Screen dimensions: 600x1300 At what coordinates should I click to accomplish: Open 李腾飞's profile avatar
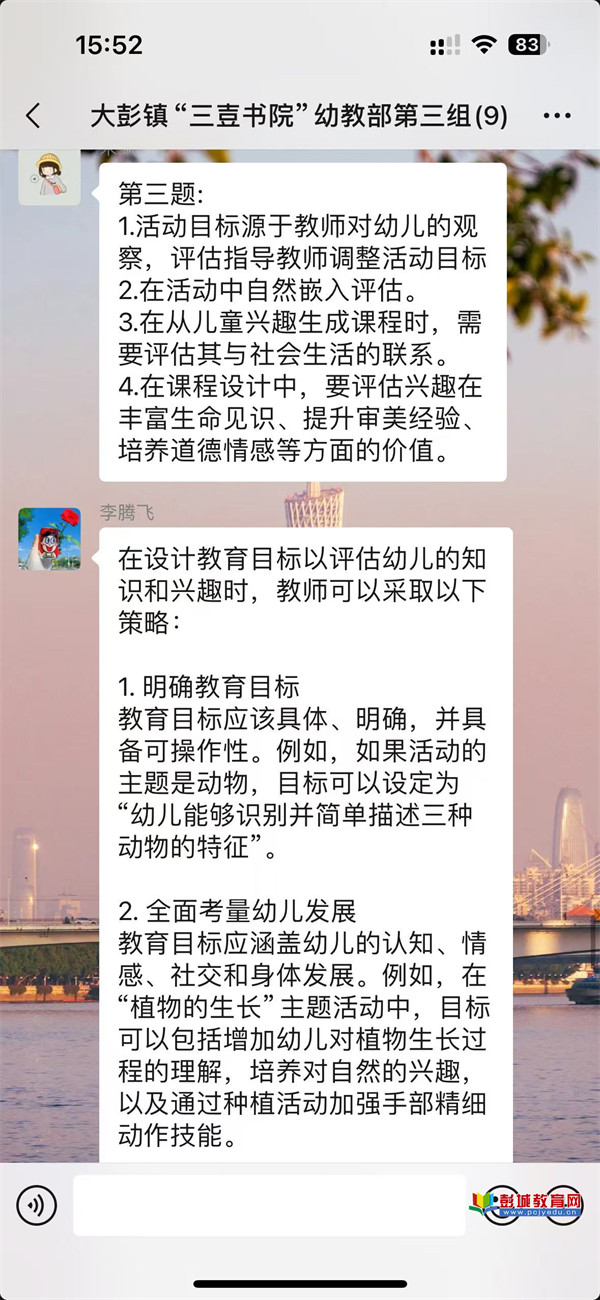click(x=49, y=538)
